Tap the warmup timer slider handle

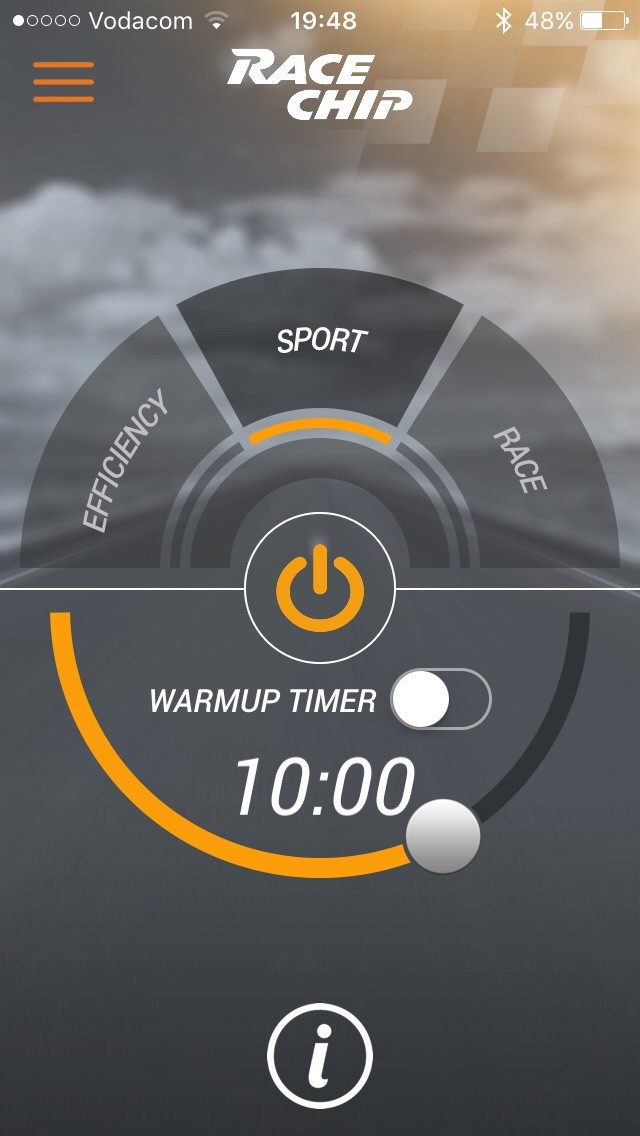(x=443, y=836)
